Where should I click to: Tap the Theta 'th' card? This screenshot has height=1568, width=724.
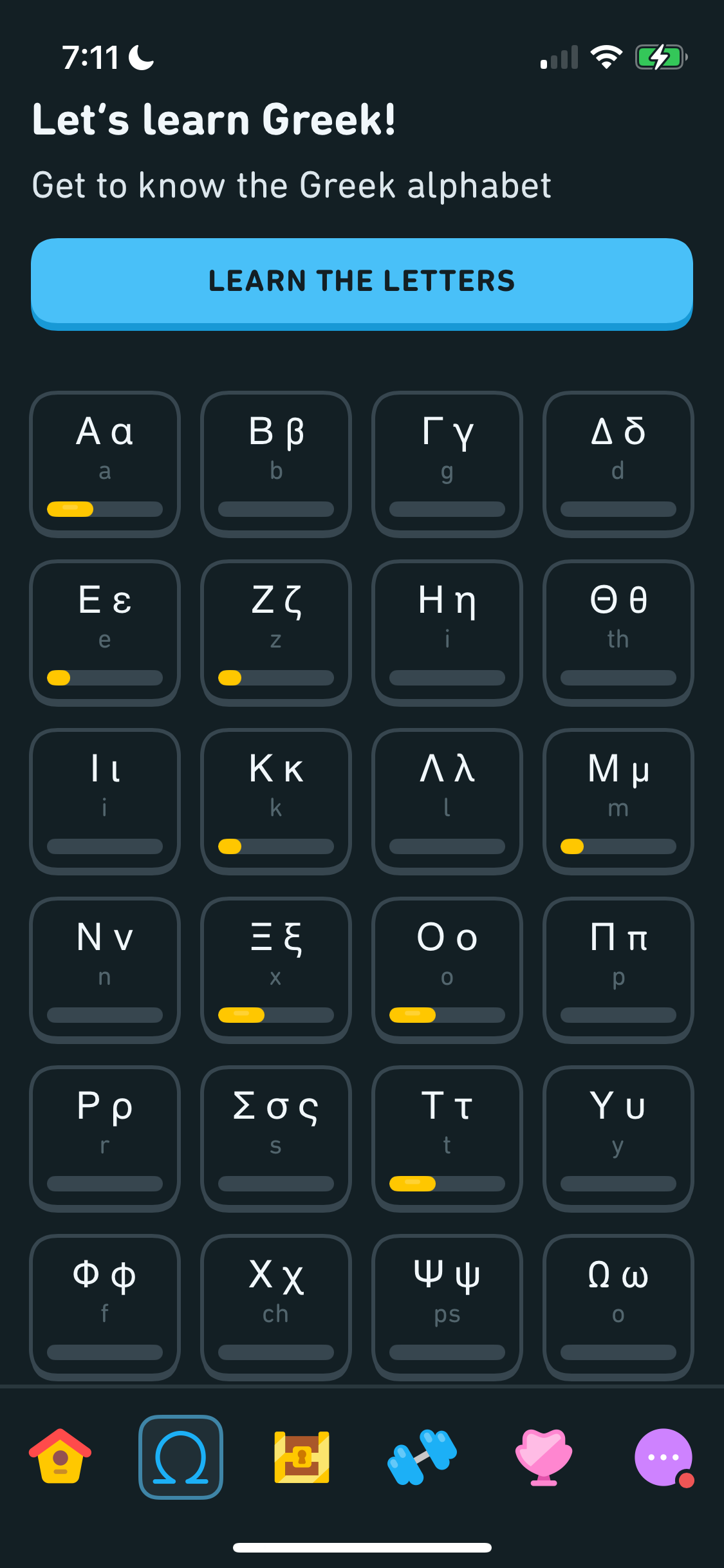618,632
